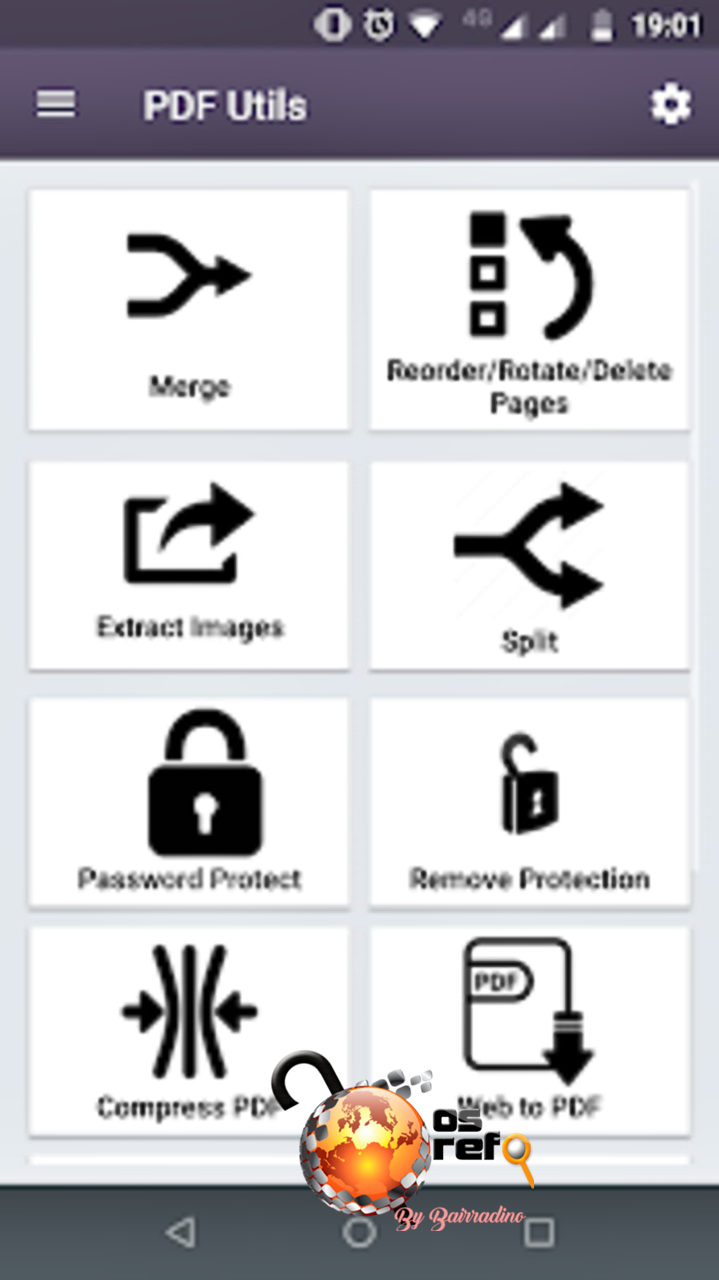Select the Remove Protection tile
The width and height of the screenshot is (719, 1280).
point(529,802)
